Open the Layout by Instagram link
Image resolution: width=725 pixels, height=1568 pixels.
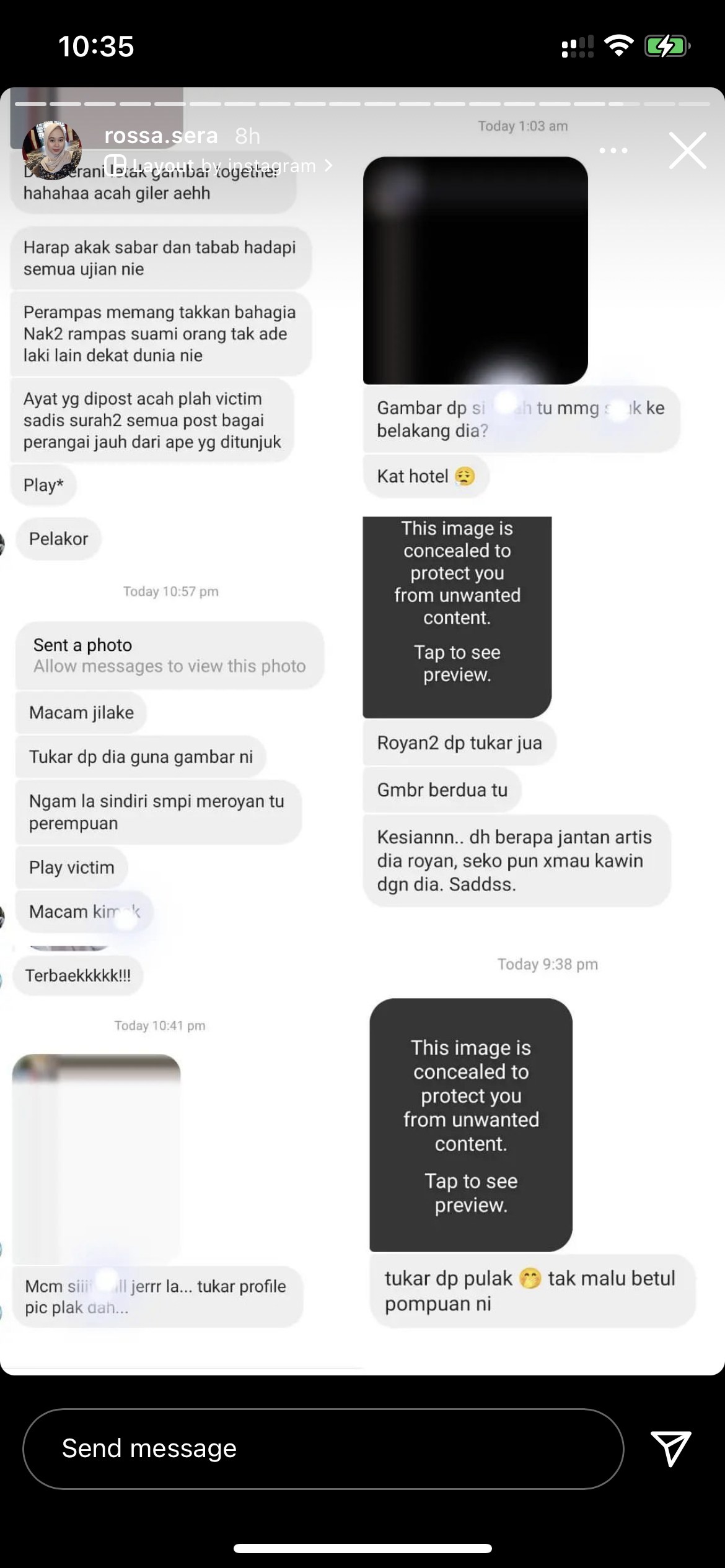click(x=218, y=166)
